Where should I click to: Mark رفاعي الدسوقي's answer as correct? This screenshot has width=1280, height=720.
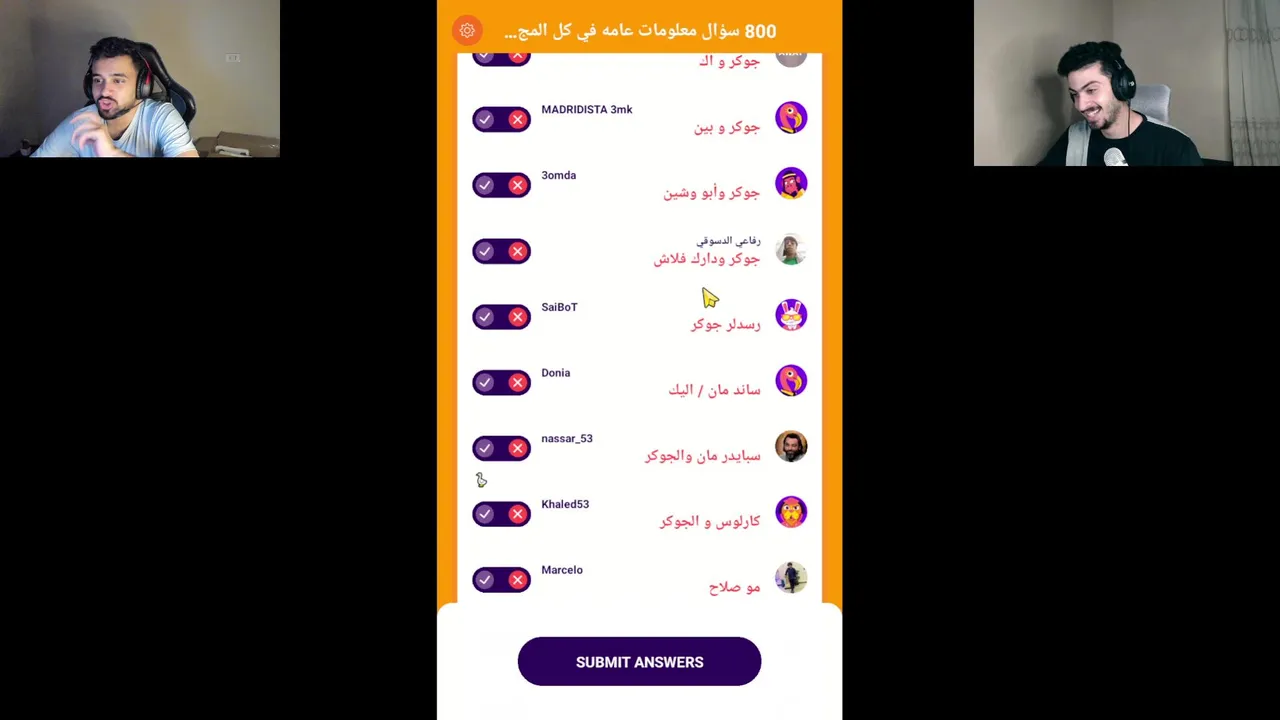click(485, 251)
